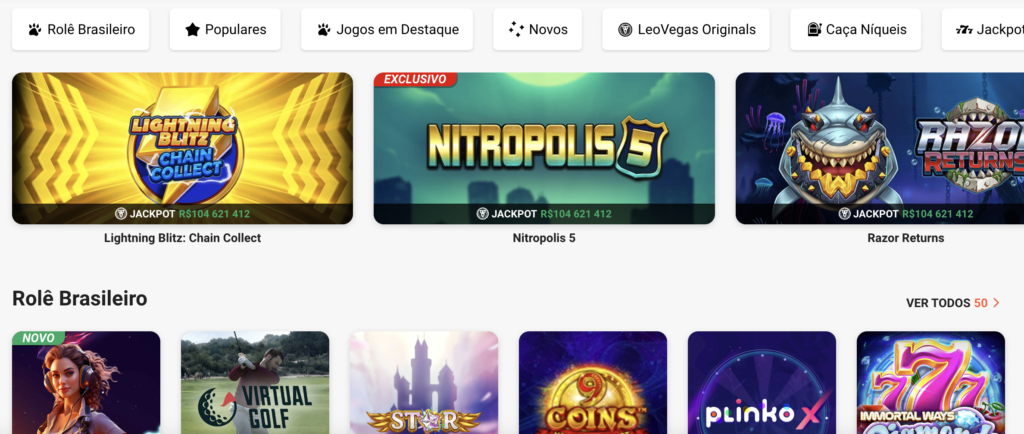Play the Razor Returns game

[x=880, y=148]
